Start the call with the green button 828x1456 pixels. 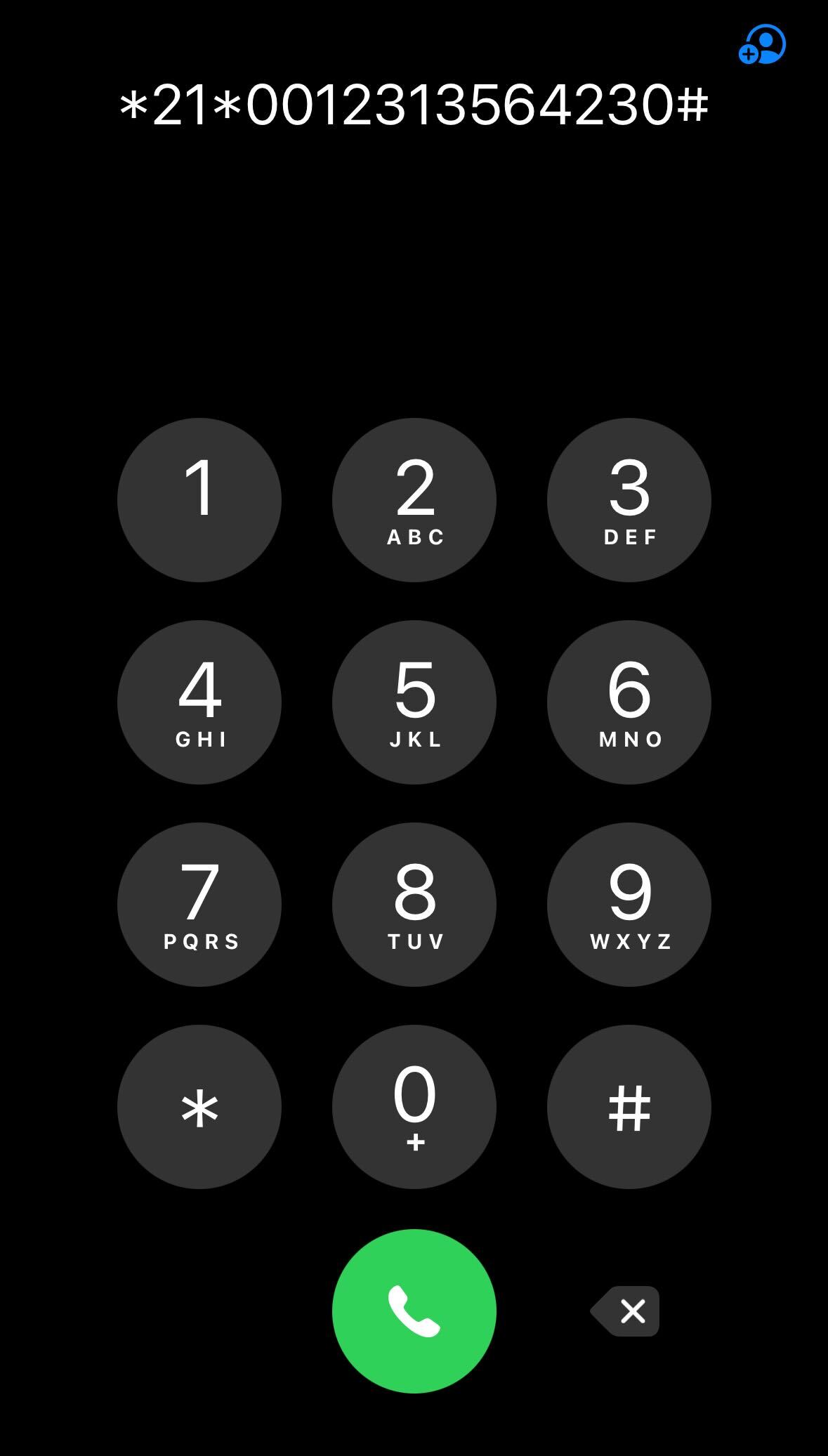pyautogui.click(x=414, y=1311)
